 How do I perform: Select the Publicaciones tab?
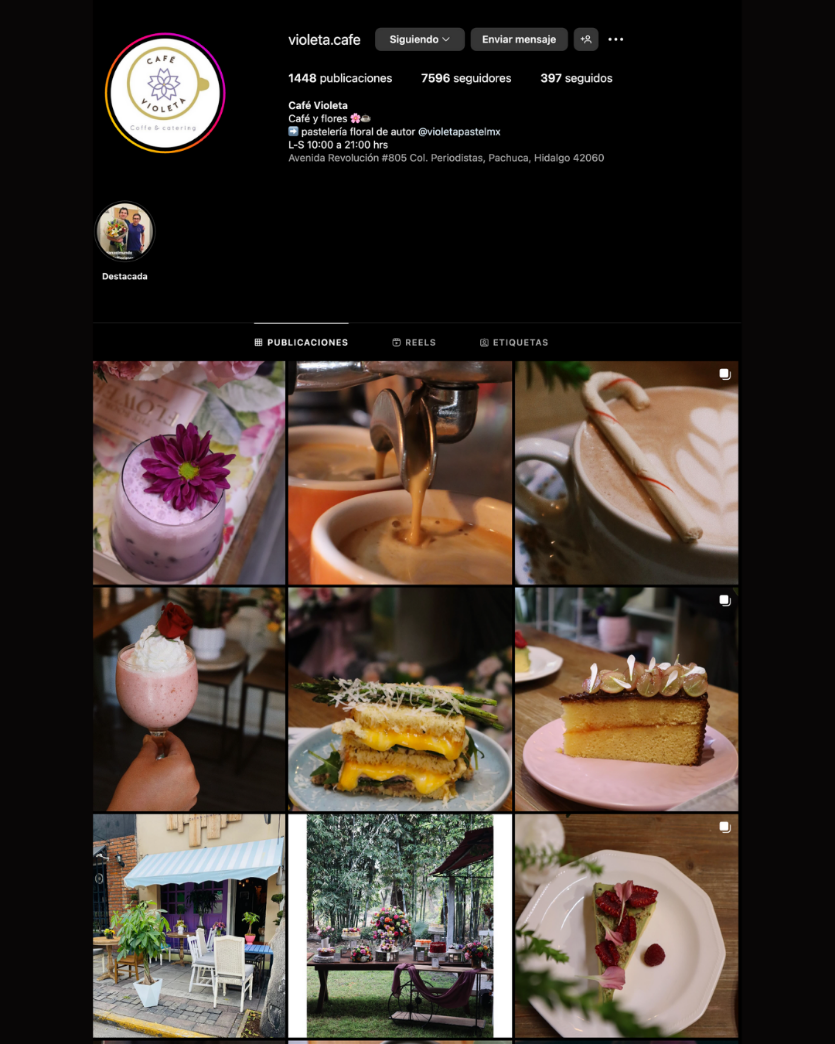301,342
